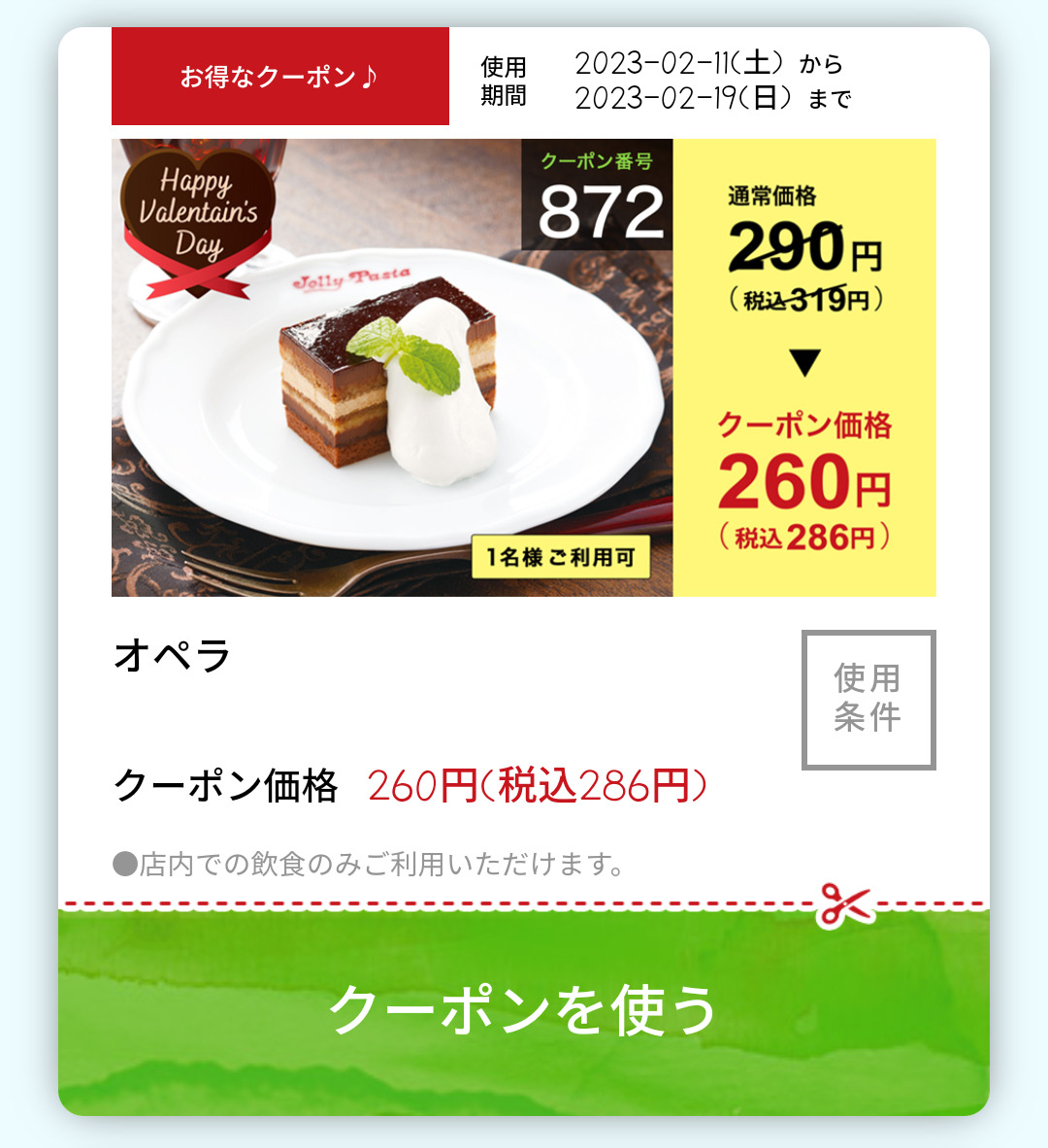Tap クーポンを使う to use the coupon

click(524, 1010)
